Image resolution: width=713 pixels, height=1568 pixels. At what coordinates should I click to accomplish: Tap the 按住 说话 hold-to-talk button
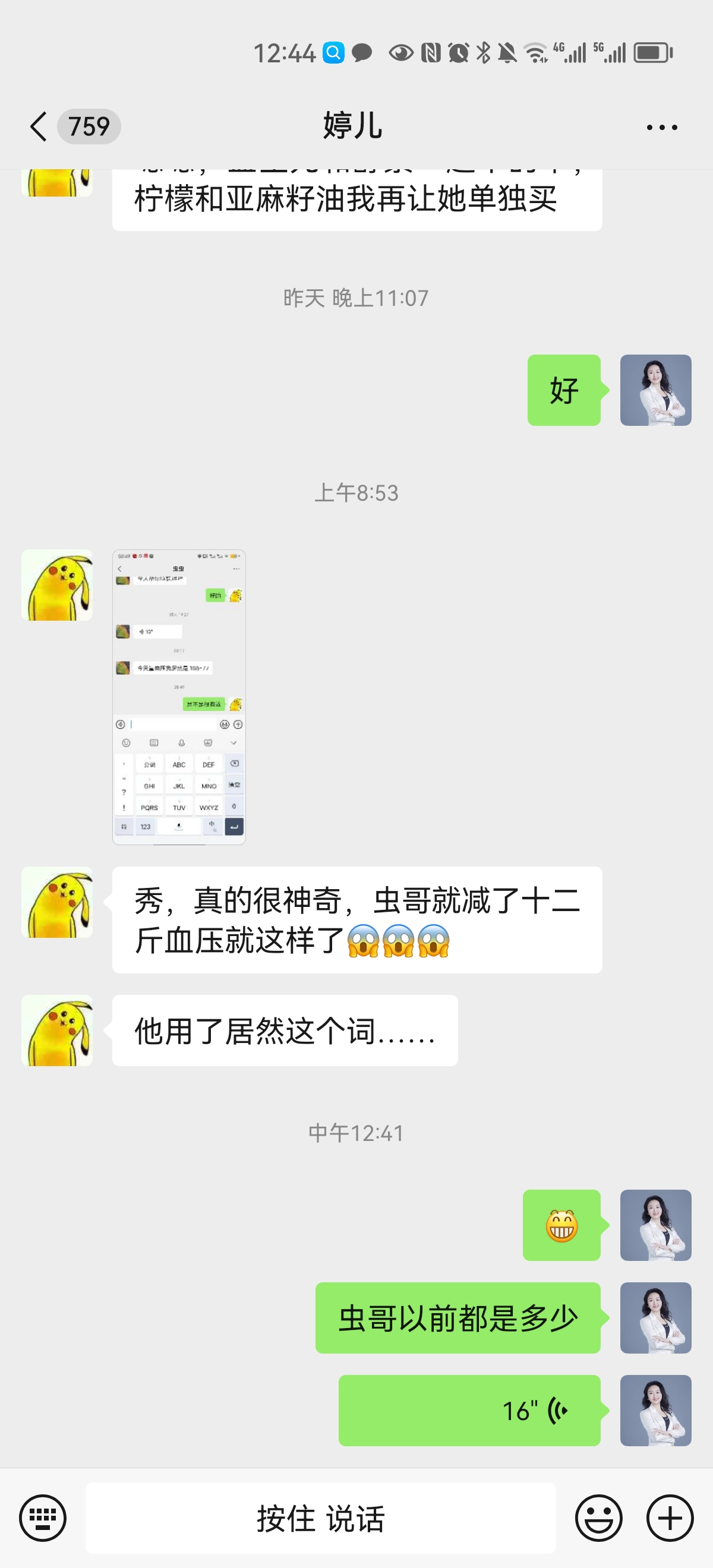click(x=320, y=1518)
